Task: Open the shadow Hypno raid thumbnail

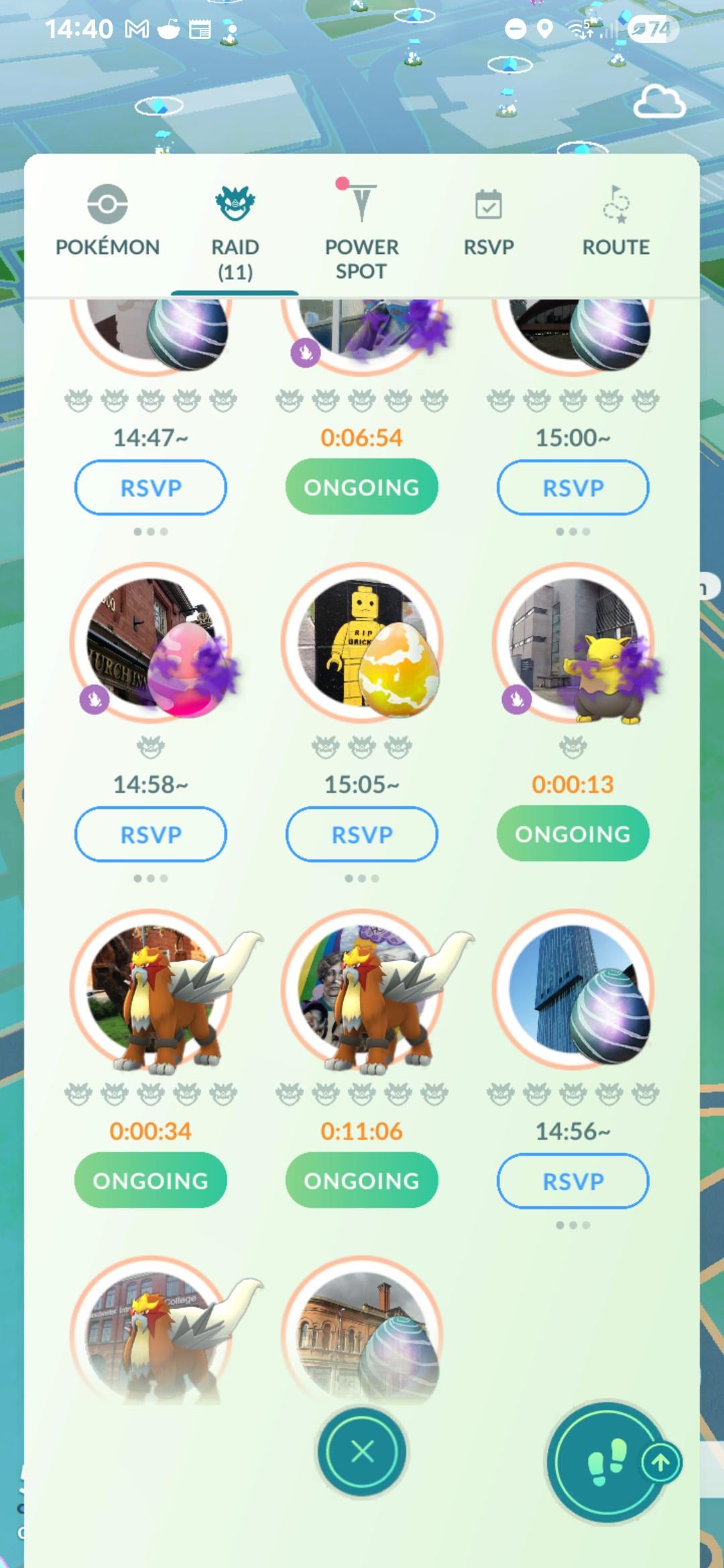Action: 573,643
